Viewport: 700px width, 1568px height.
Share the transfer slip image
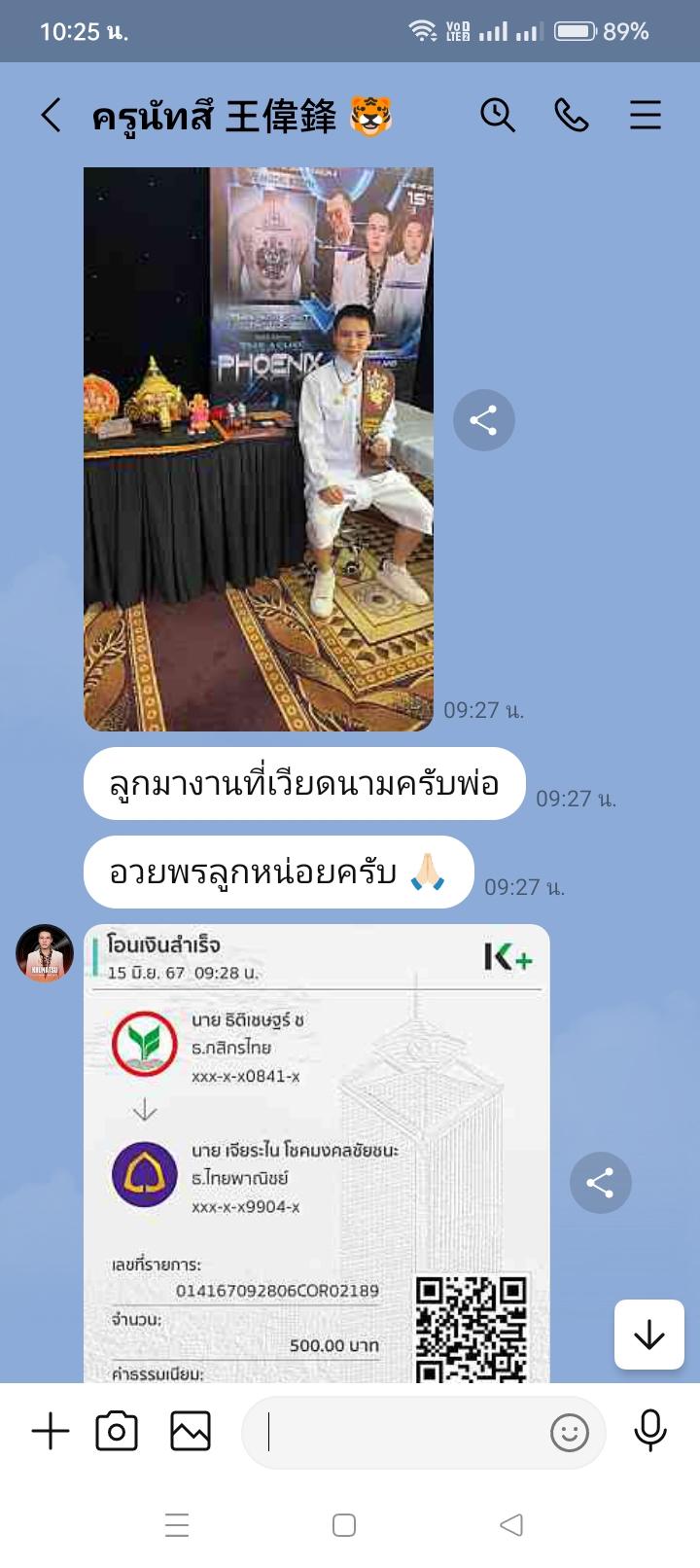tap(600, 1183)
